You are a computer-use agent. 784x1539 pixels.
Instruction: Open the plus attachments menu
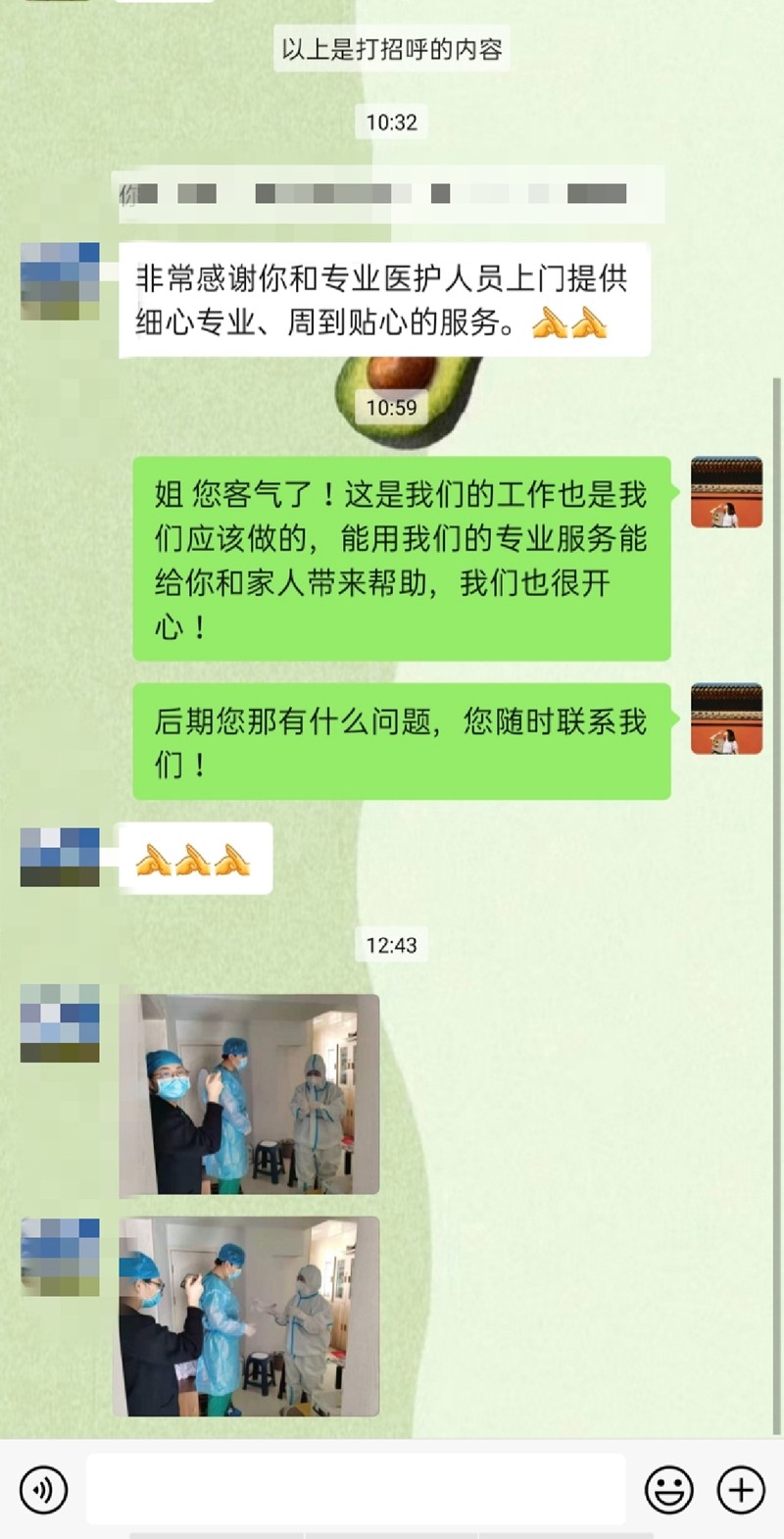(741, 1490)
